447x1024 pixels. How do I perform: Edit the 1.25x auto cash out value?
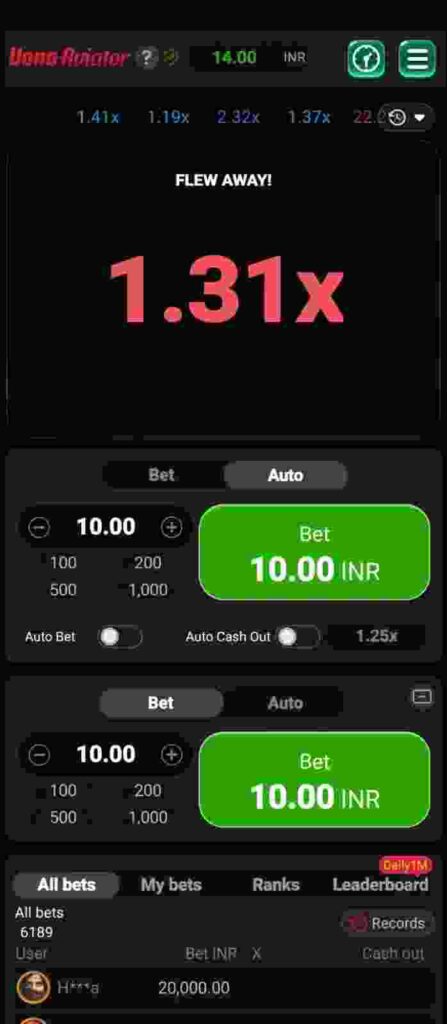click(x=376, y=636)
